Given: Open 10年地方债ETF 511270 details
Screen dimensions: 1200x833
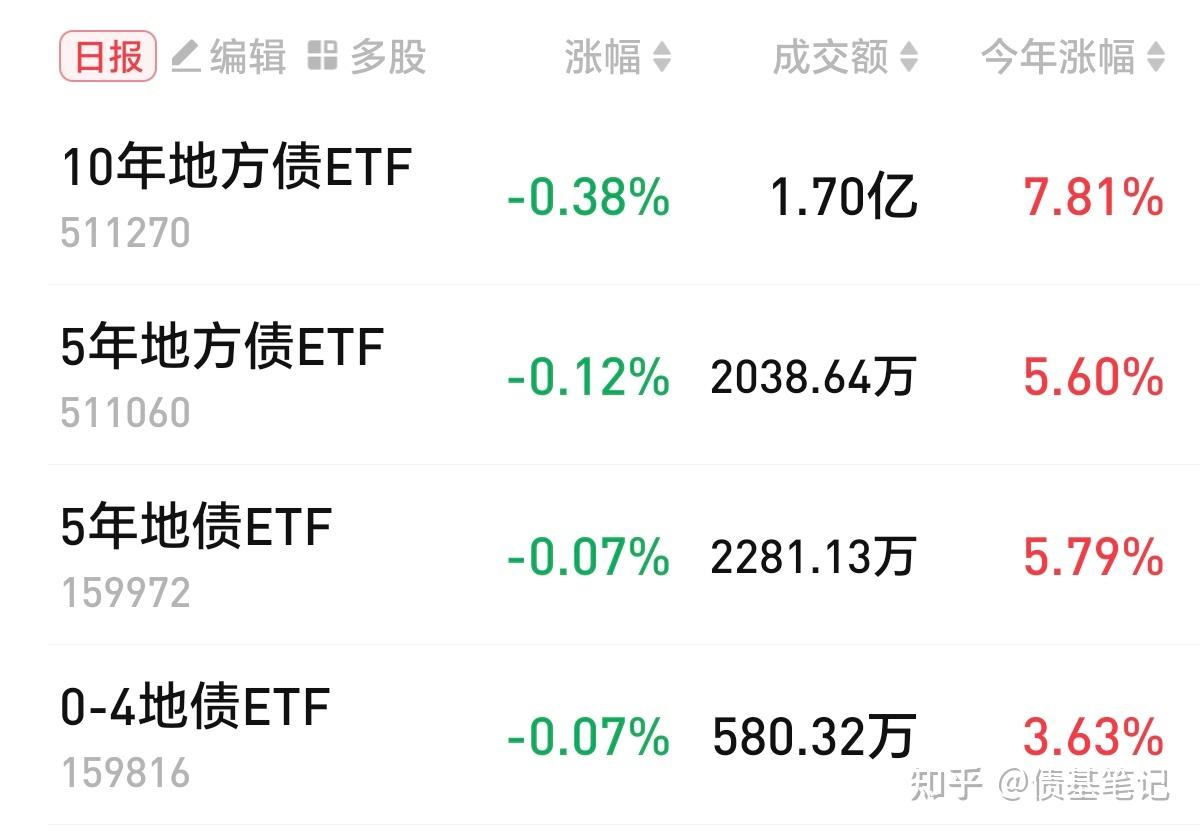Looking at the screenshot, I should pos(236,195).
